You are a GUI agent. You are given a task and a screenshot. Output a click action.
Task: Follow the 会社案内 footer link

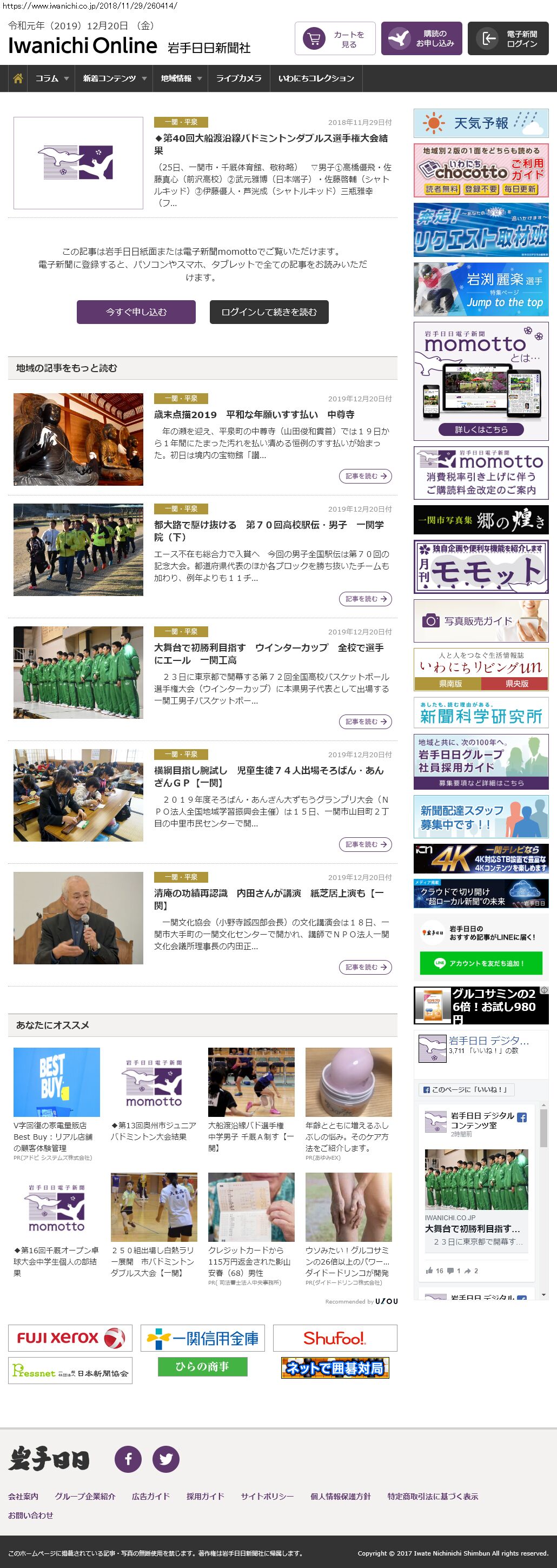23,1496
